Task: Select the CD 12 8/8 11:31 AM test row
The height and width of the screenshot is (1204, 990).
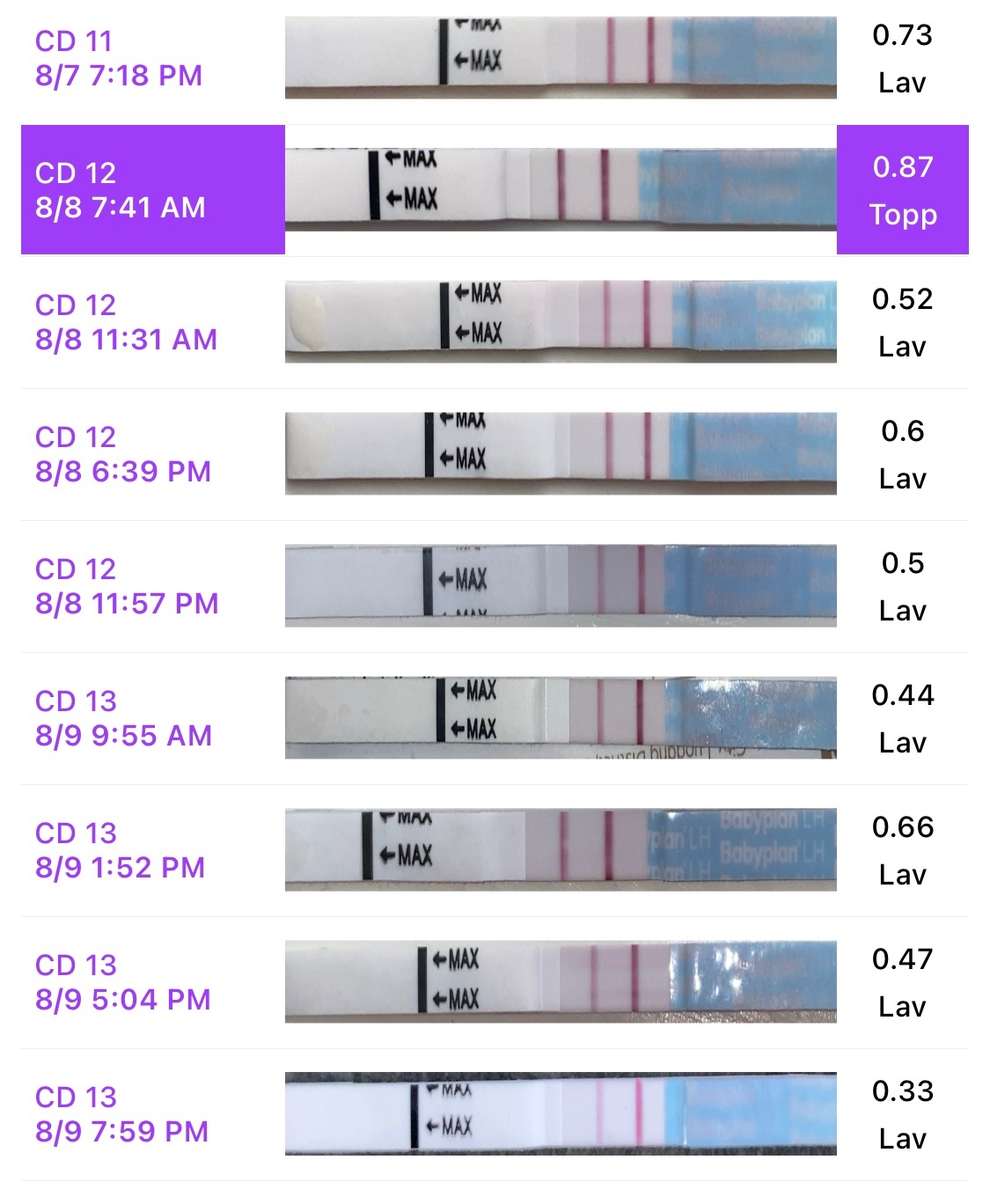Action: point(126,322)
